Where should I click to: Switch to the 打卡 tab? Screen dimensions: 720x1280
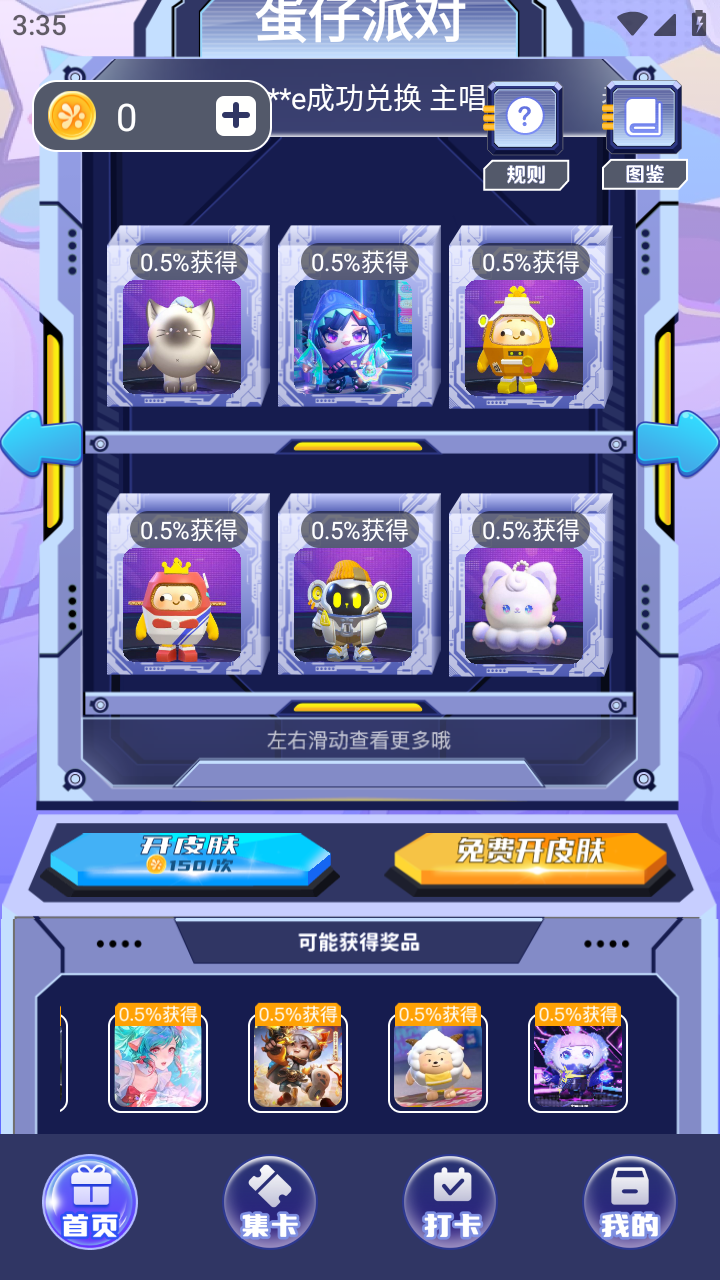451,1202
